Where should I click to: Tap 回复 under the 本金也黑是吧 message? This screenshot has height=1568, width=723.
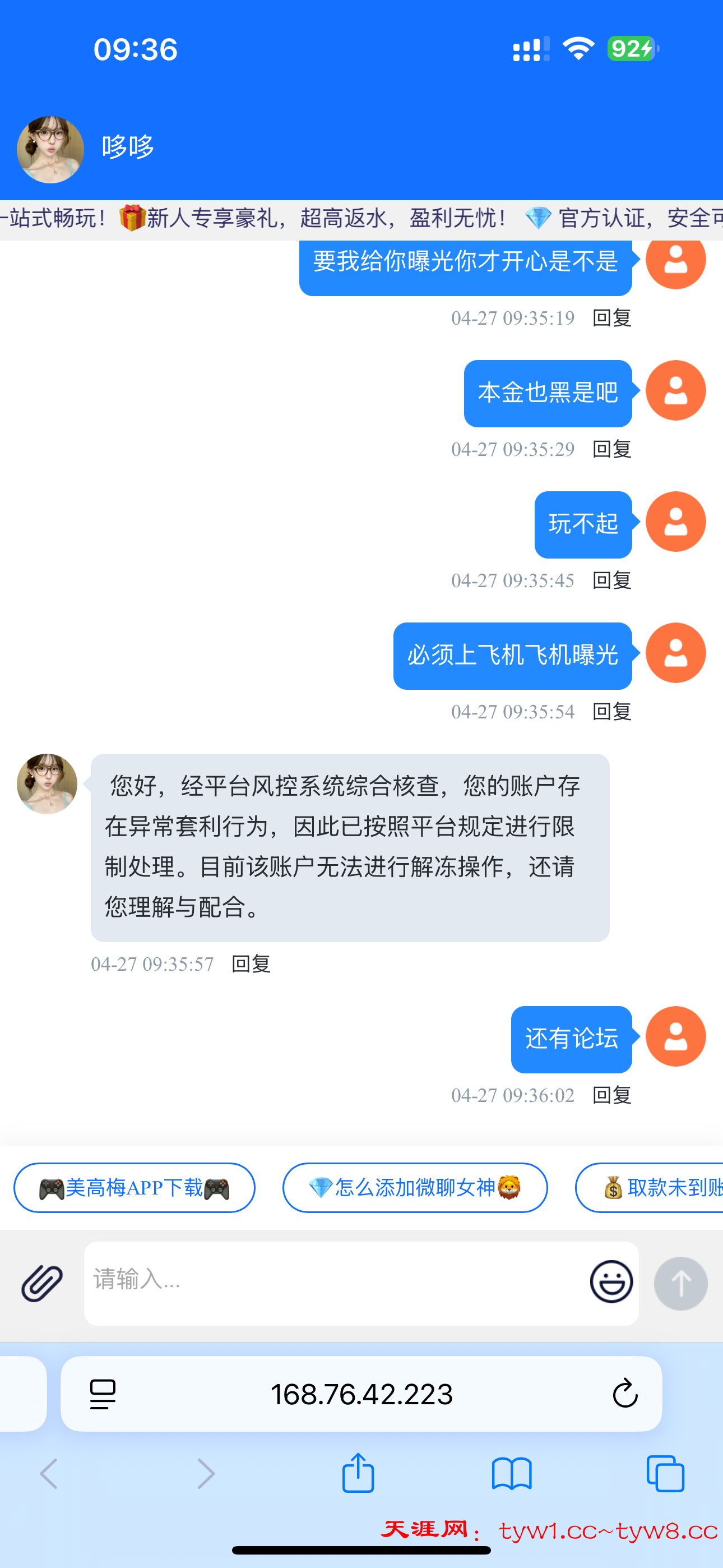611,449
